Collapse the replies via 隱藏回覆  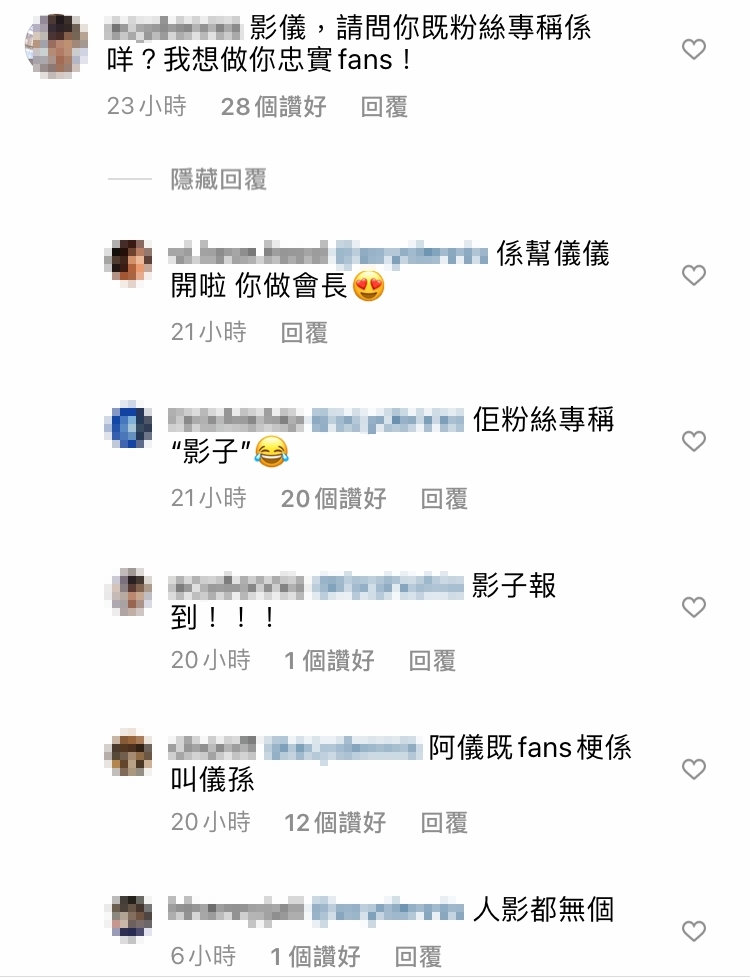218,180
